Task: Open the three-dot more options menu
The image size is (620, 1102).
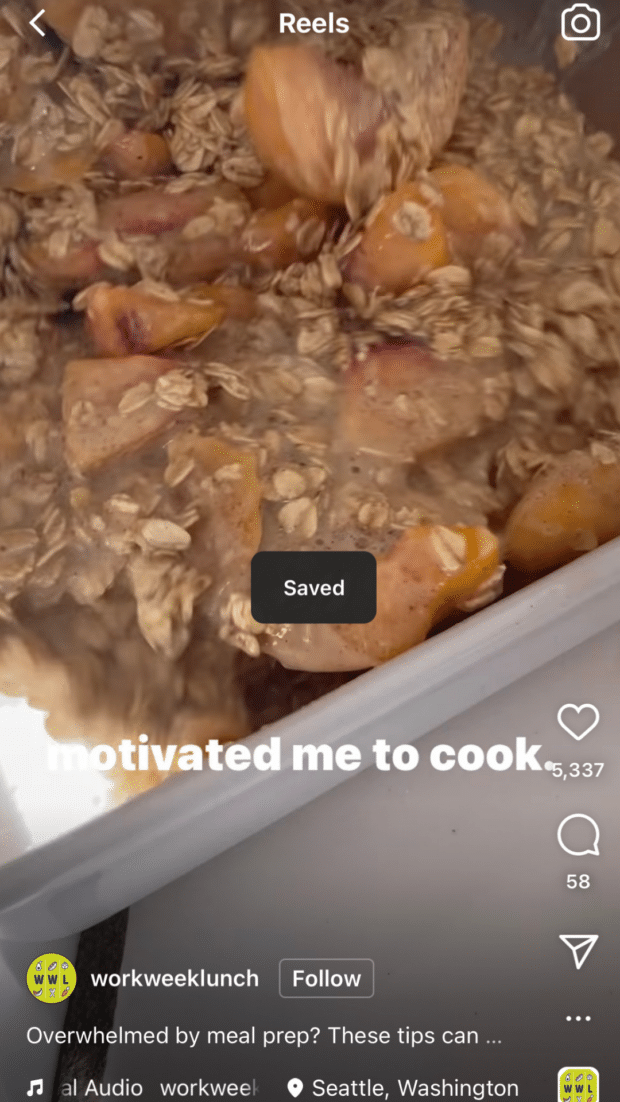Action: pyautogui.click(x=578, y=1019)
